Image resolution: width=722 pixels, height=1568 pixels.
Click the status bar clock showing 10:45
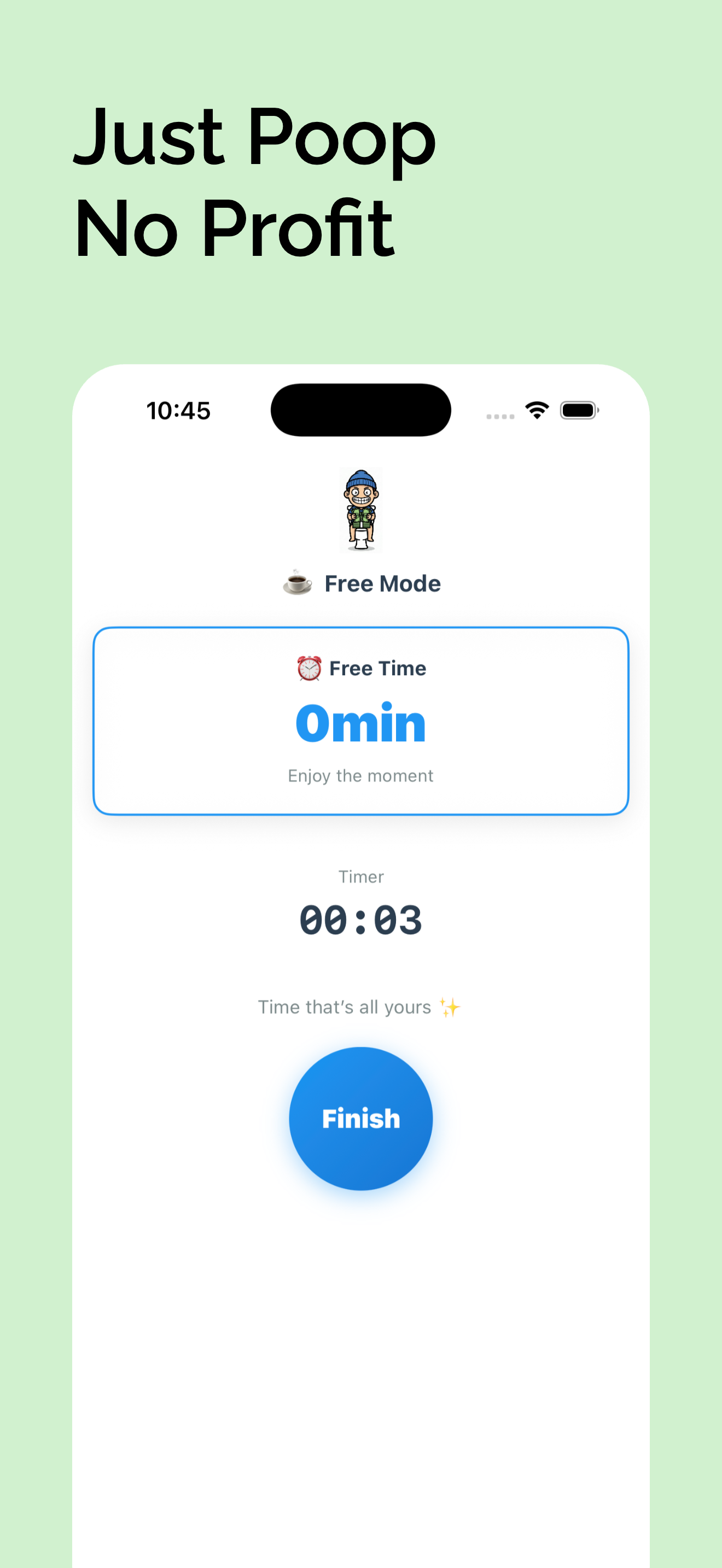(x=178, y=410)
